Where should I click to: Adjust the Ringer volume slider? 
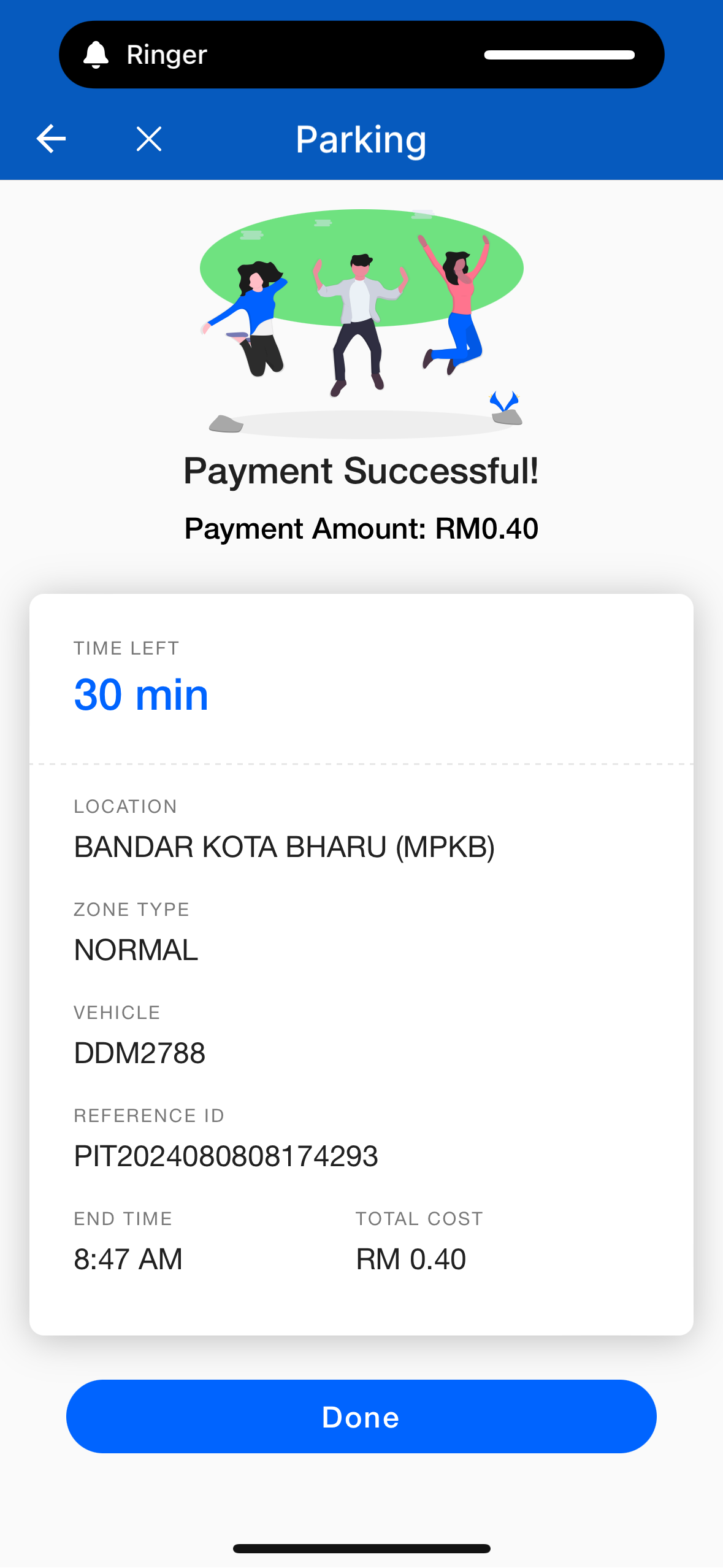click(x=559, y=55)
